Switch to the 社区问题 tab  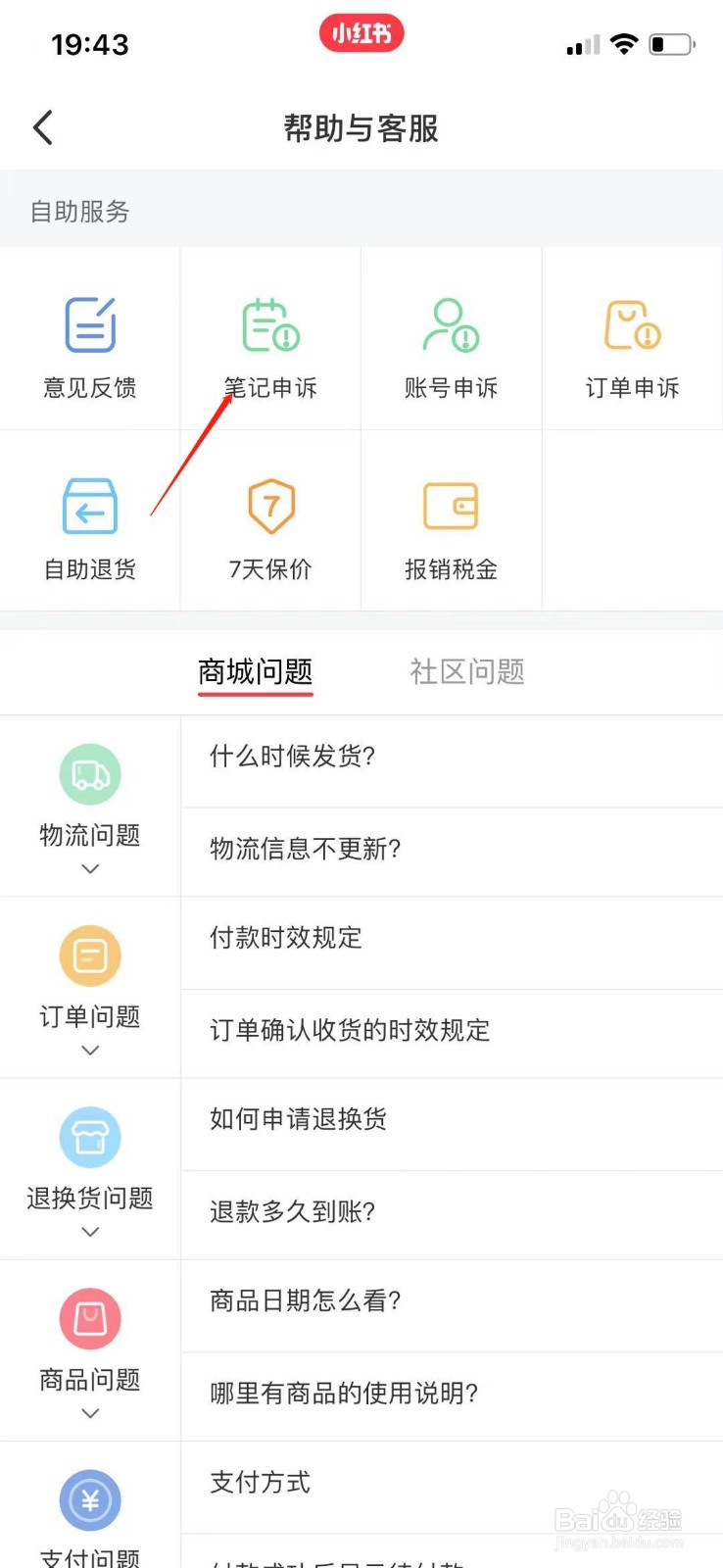point(467,672)
